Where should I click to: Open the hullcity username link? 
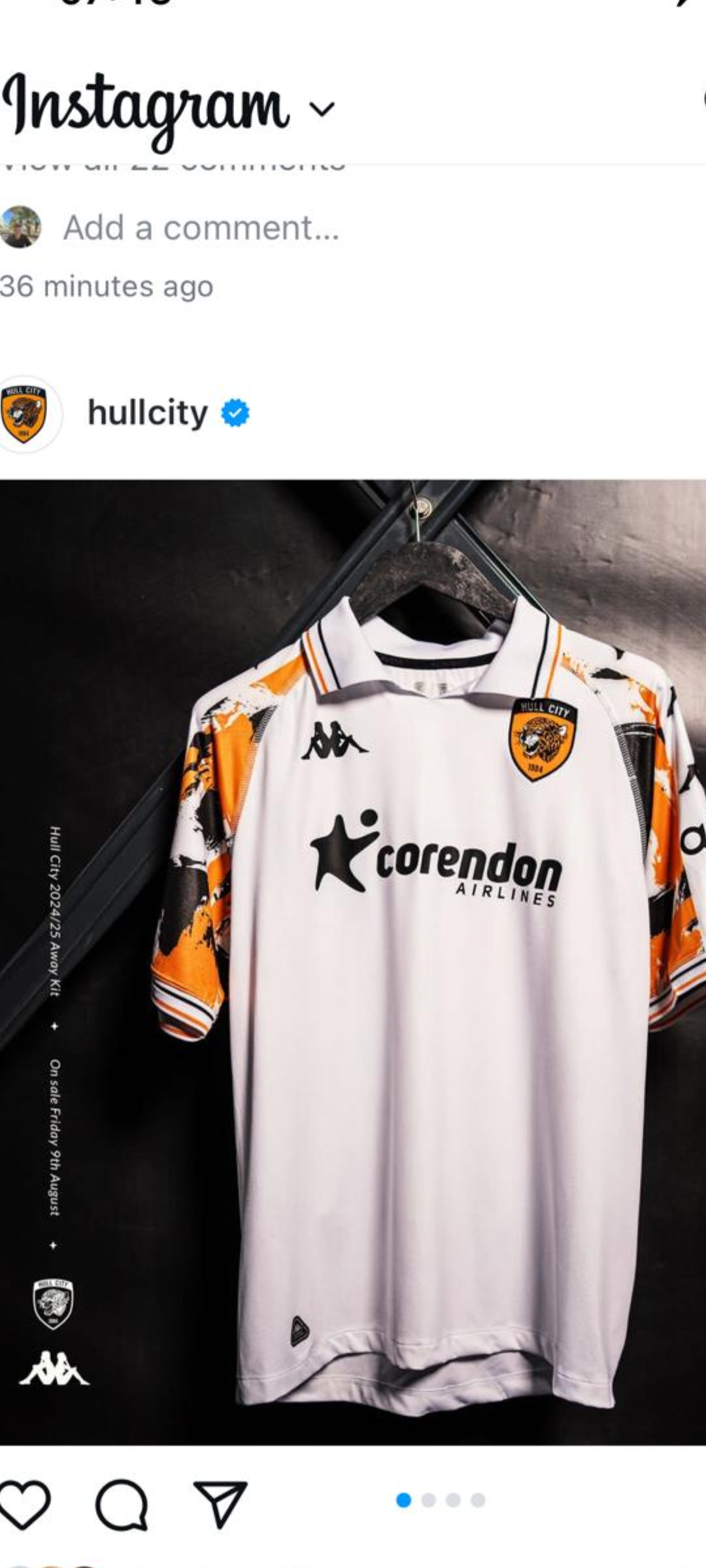click(x=148, y=414)
